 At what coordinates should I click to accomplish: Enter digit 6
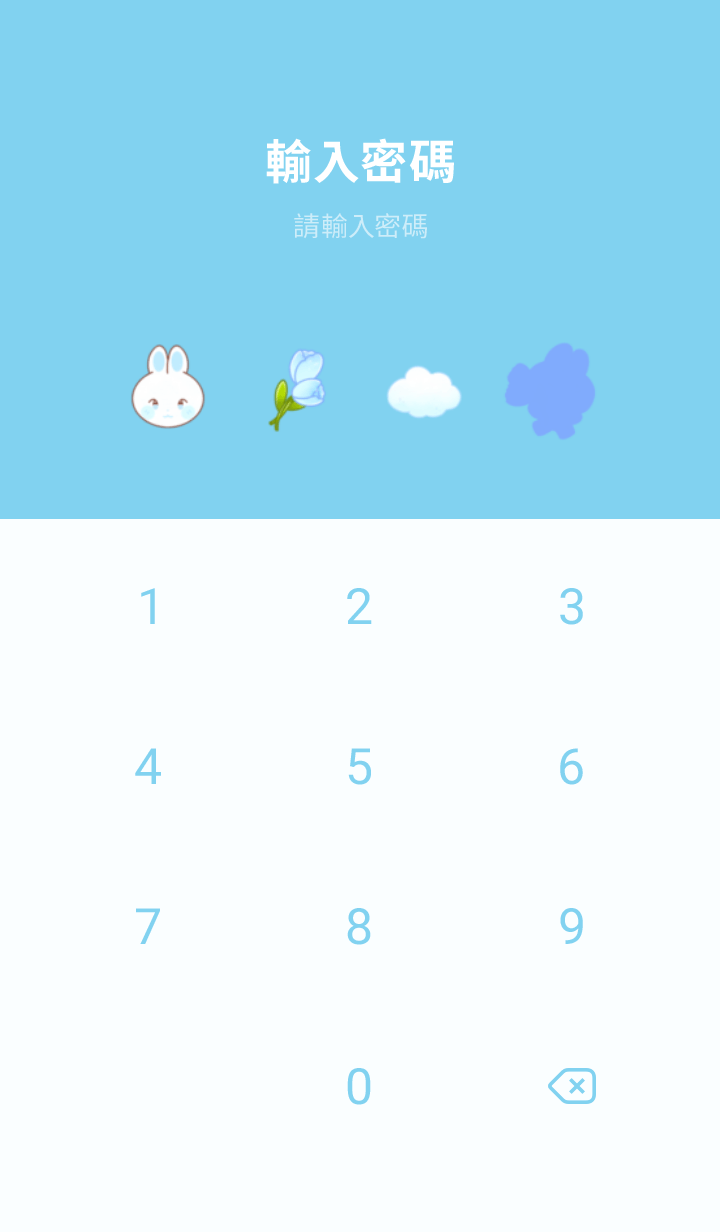point(571,767)
